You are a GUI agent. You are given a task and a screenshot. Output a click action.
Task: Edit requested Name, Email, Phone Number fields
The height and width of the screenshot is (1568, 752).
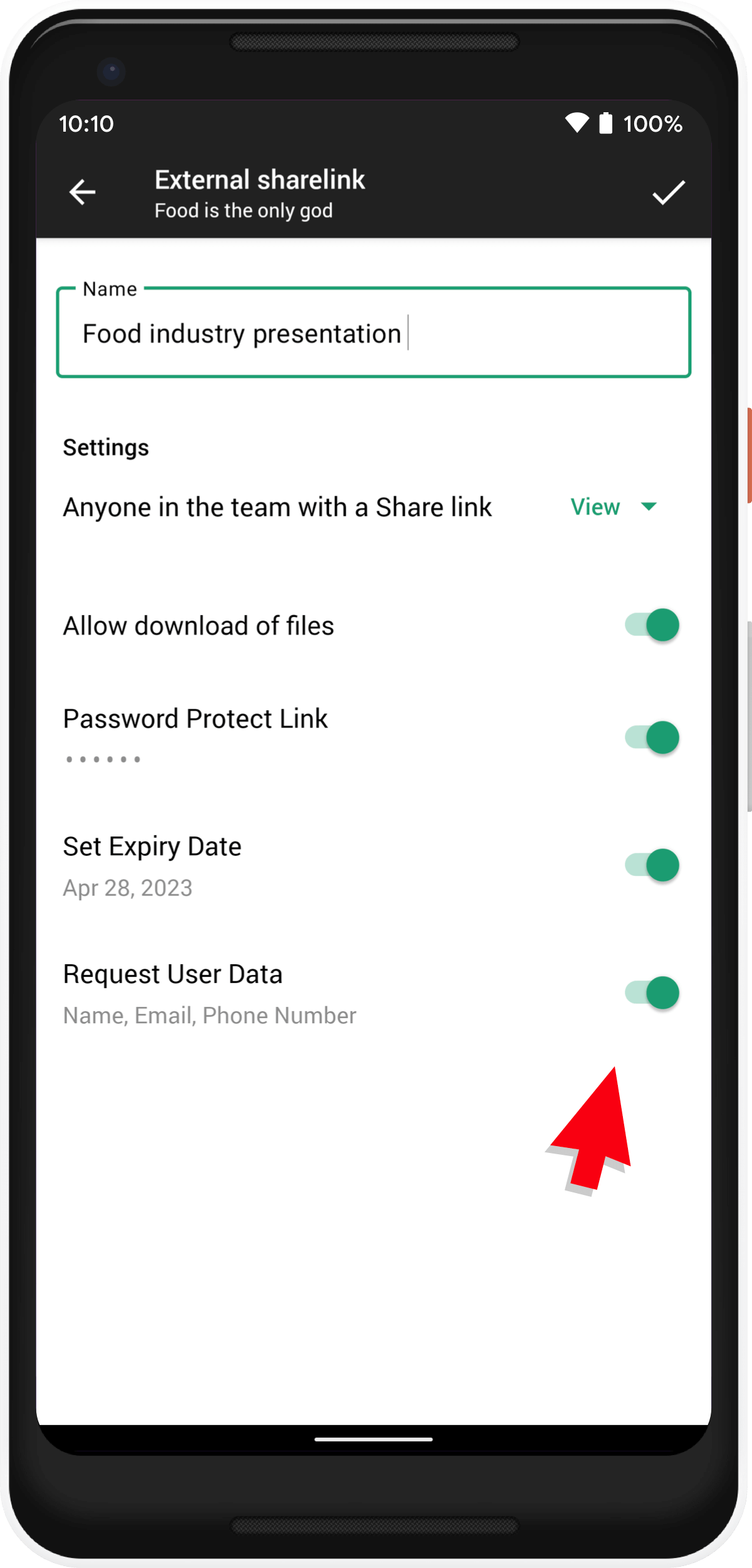tap(209, 1015)
